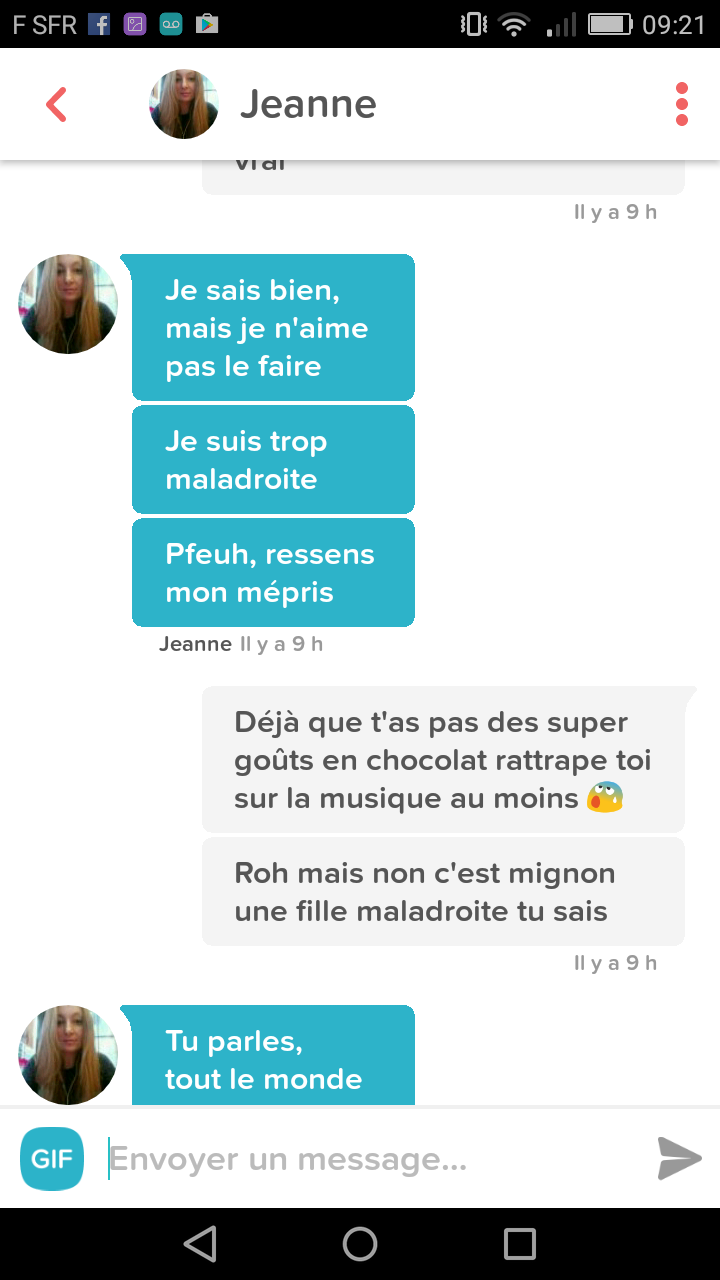The height and width of the screenshot is (1280, 720).
Task: Open Jeanne's profile from the header
Action: [263, 104]
